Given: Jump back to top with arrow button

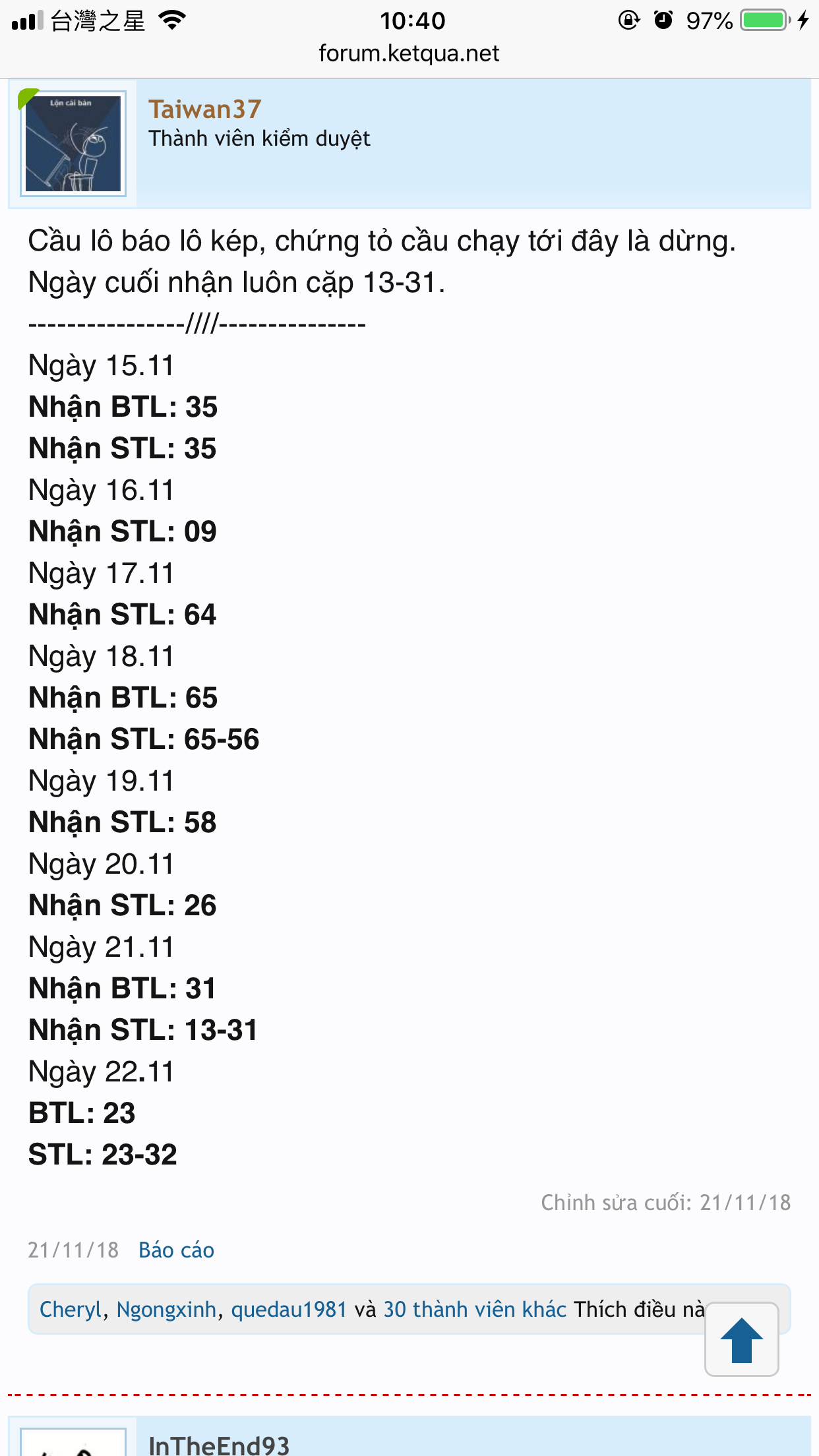Looking at the screenshot, I should click(741, 1339).
